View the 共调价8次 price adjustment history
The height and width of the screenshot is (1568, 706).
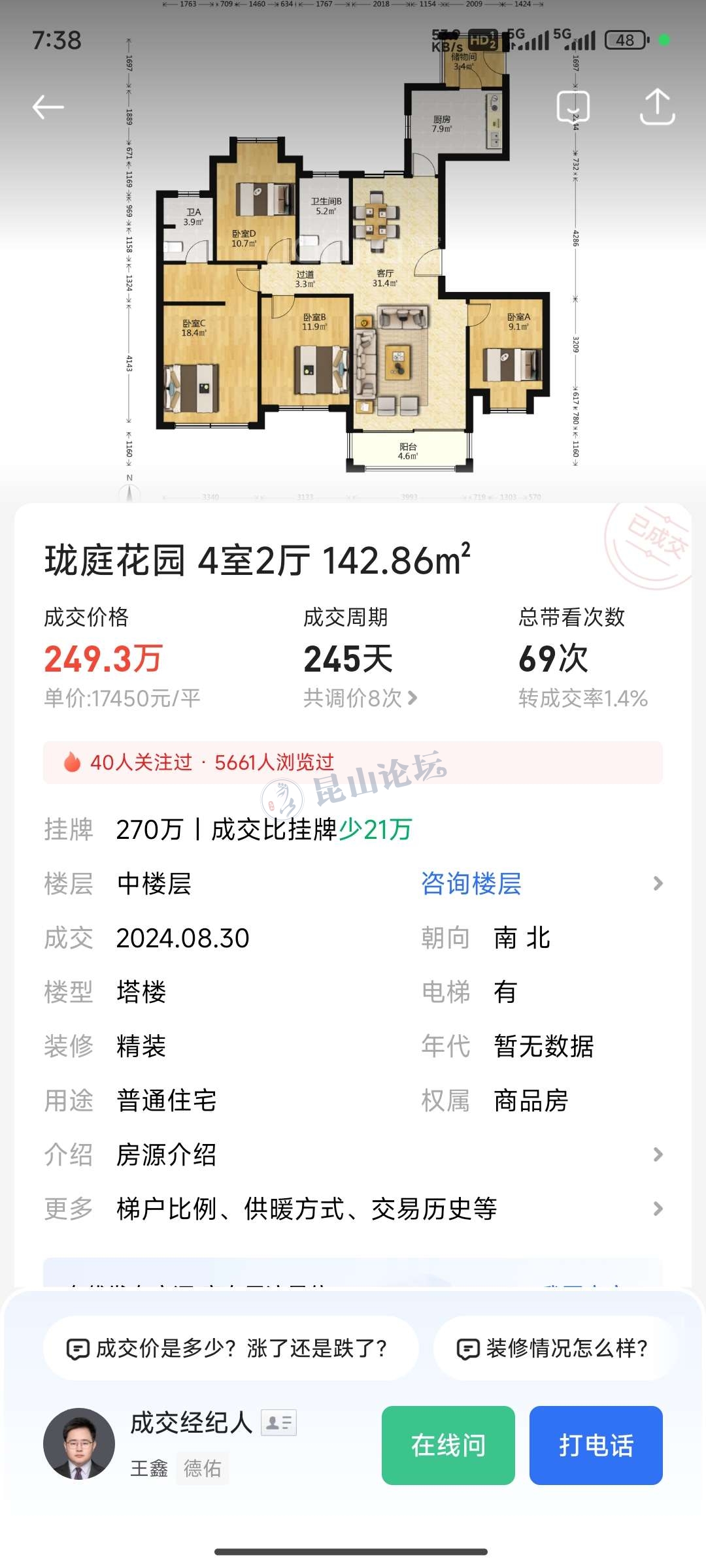360,698
